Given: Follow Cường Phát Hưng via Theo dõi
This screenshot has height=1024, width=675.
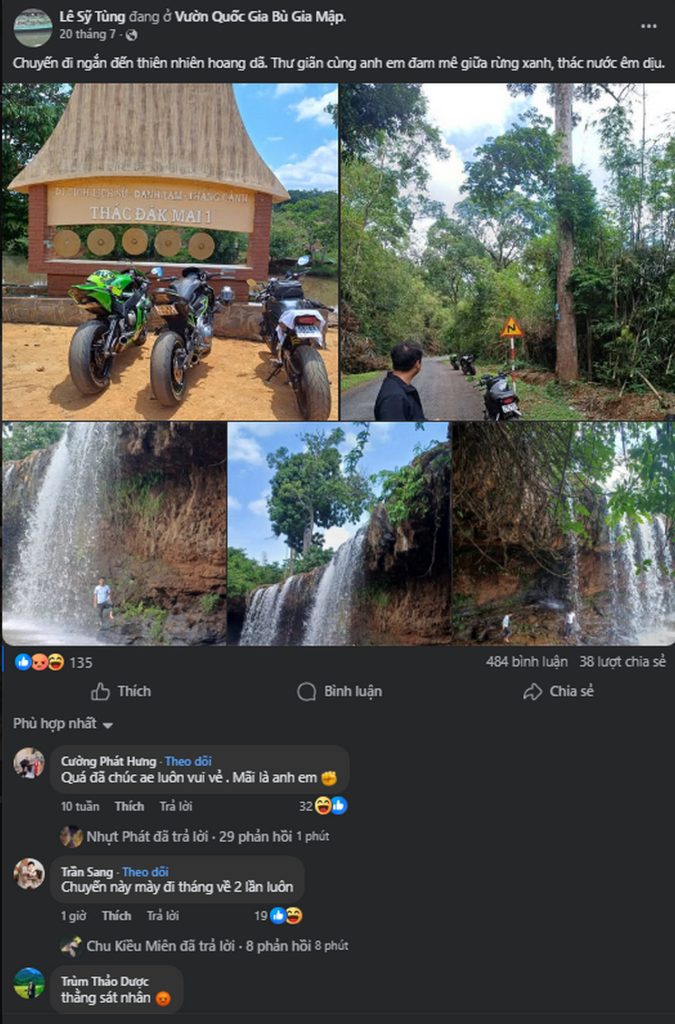Looking at the screenshot, I should pos(188,761).
